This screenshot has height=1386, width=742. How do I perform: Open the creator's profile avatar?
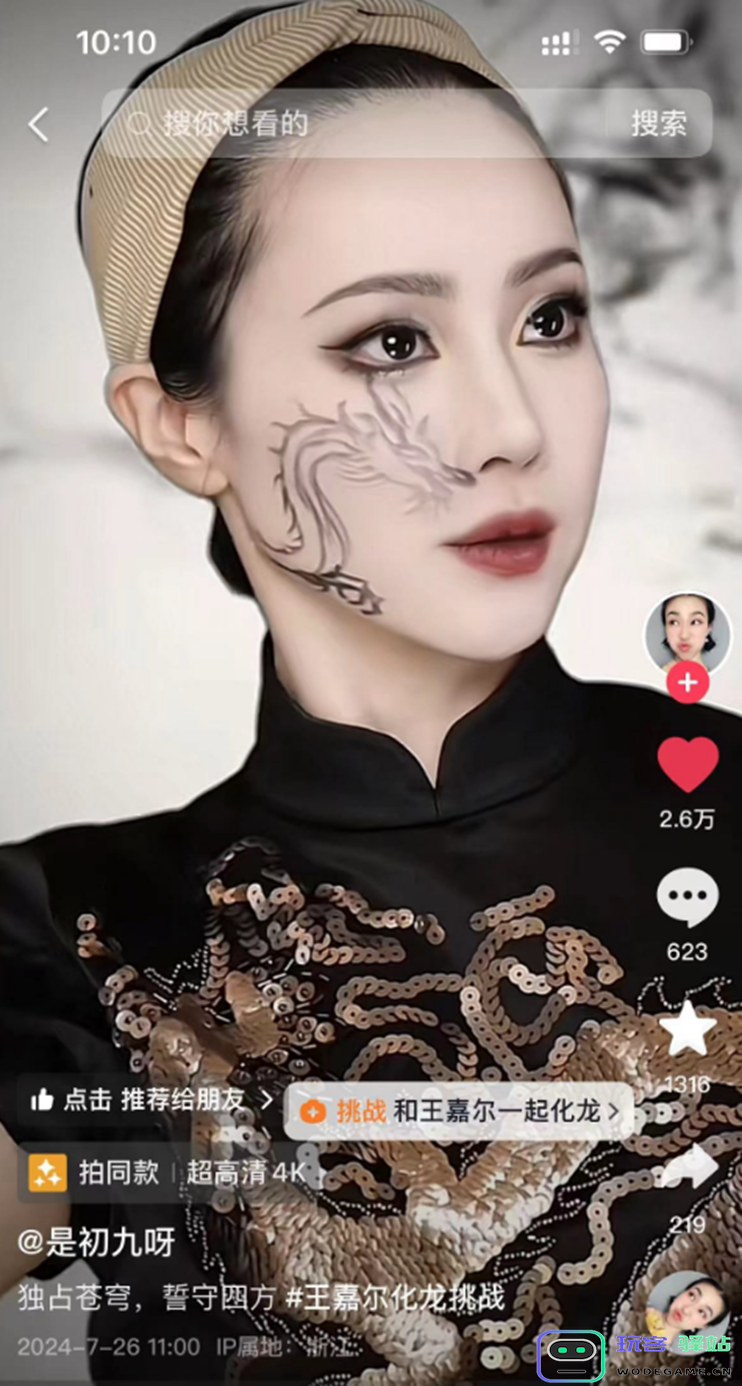(687, 634)
